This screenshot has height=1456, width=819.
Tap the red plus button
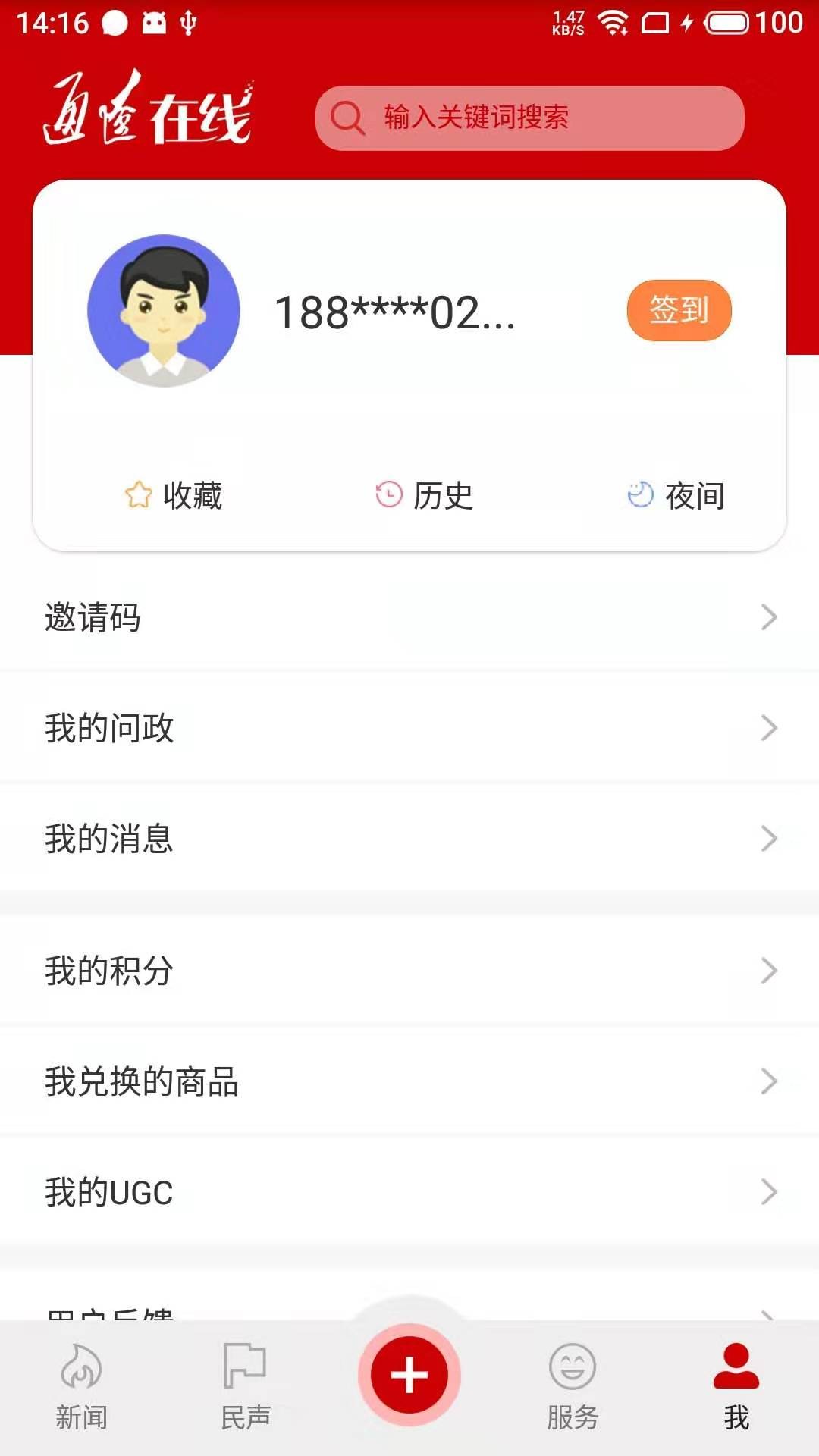[409, 1376]
